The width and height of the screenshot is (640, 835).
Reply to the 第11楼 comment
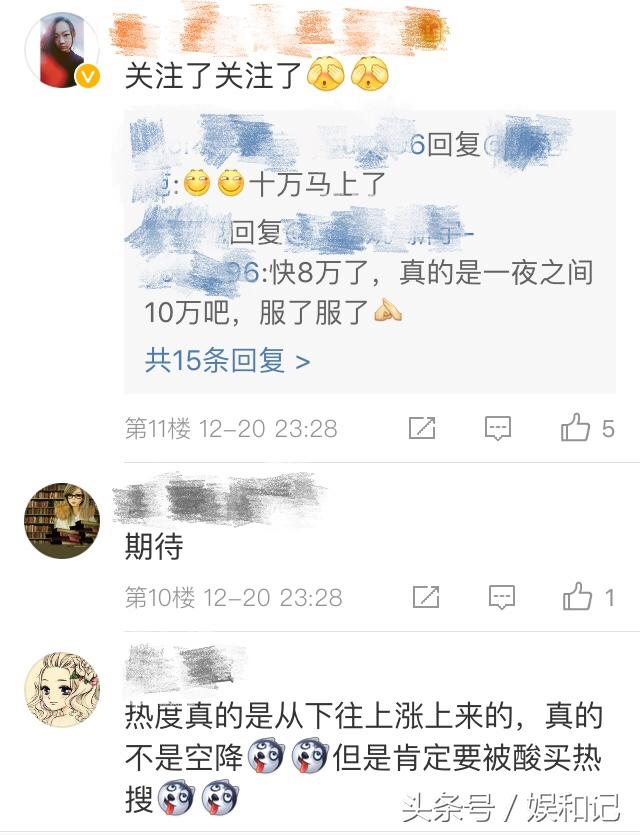[x=498, y=429]
